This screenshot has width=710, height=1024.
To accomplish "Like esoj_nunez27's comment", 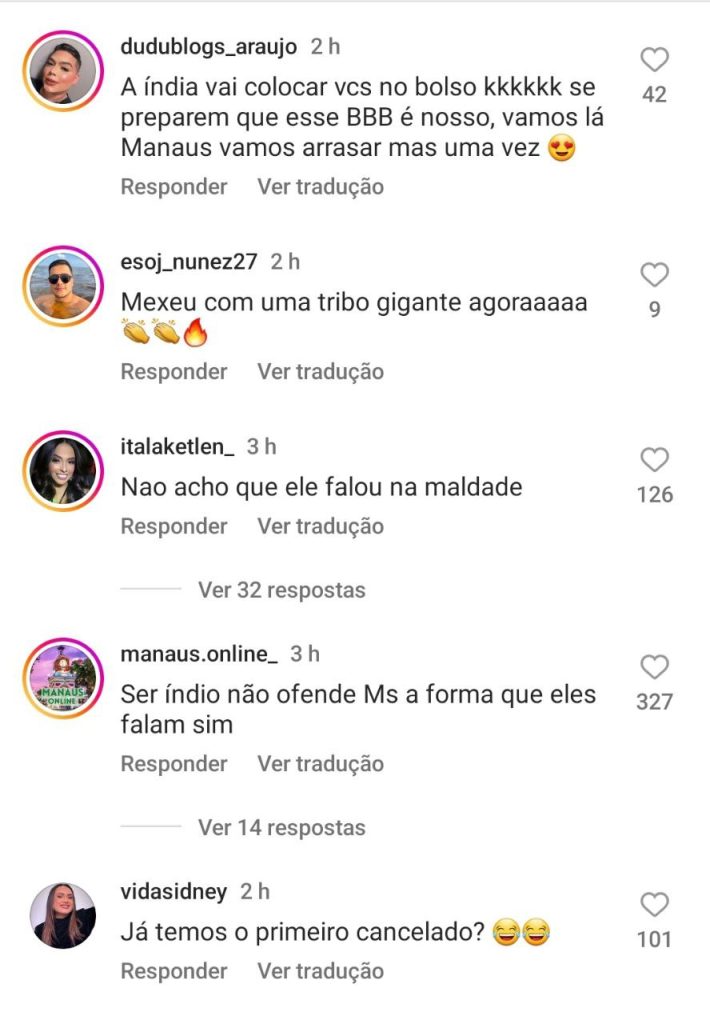I will [x=654, y=275].
